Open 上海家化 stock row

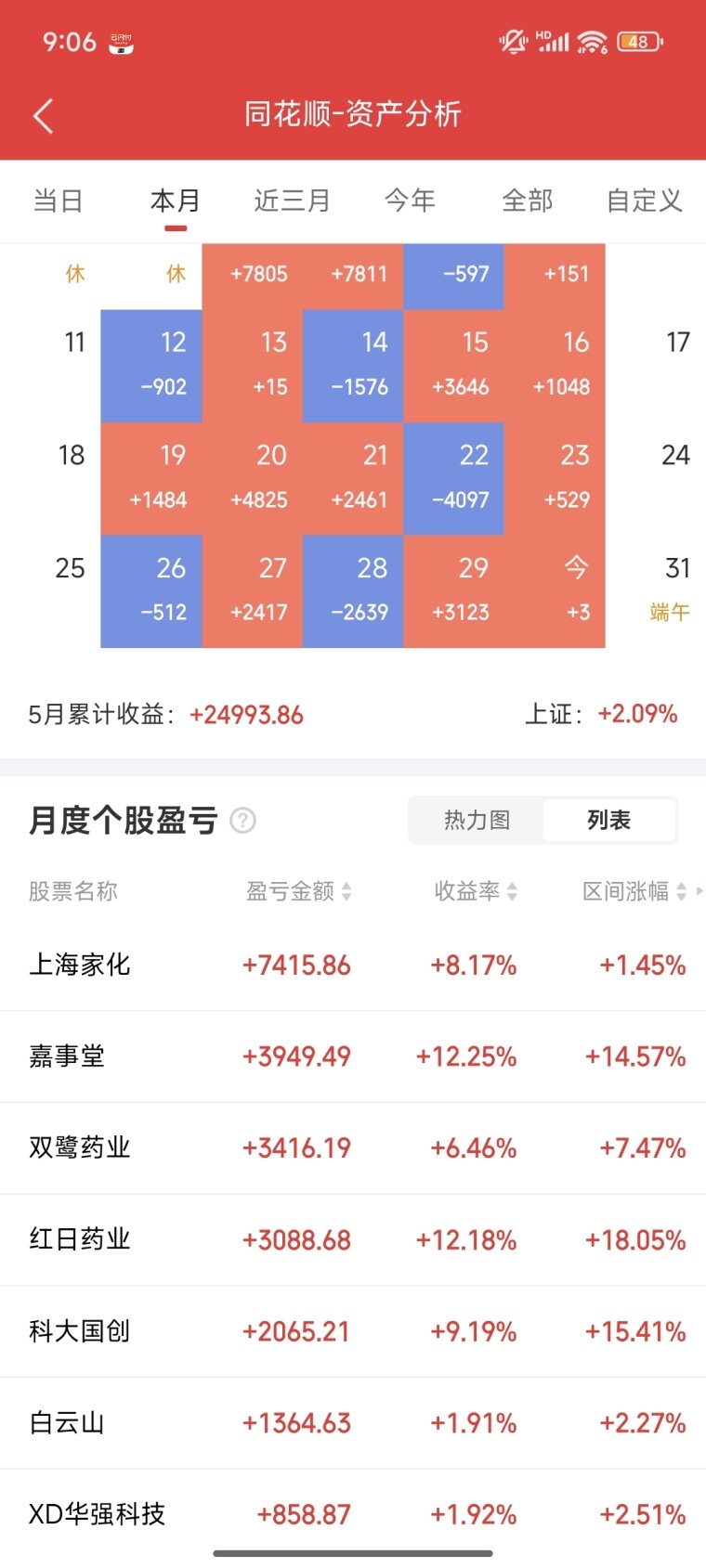click(x=353, y=965)
